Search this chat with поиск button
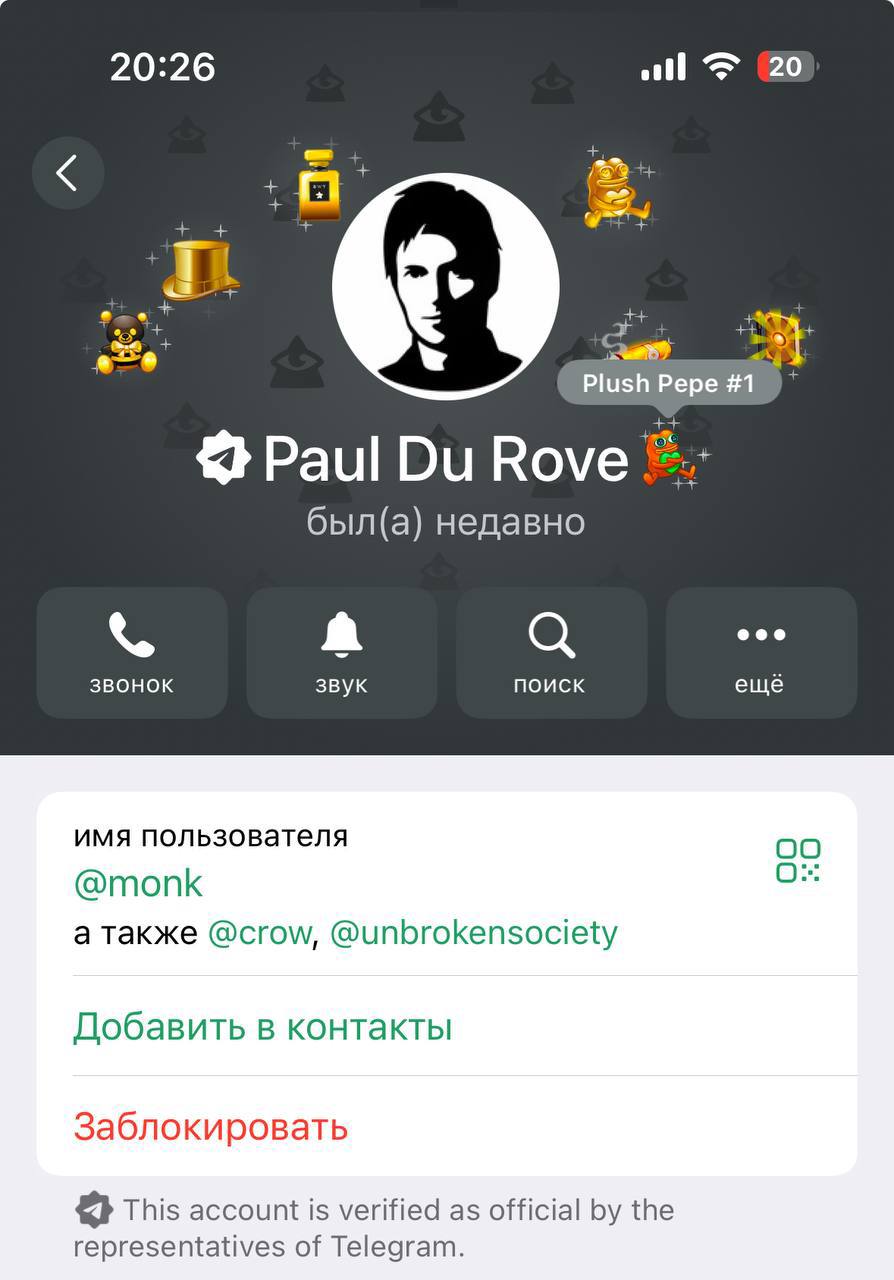894x1280 pixels. 551,652
